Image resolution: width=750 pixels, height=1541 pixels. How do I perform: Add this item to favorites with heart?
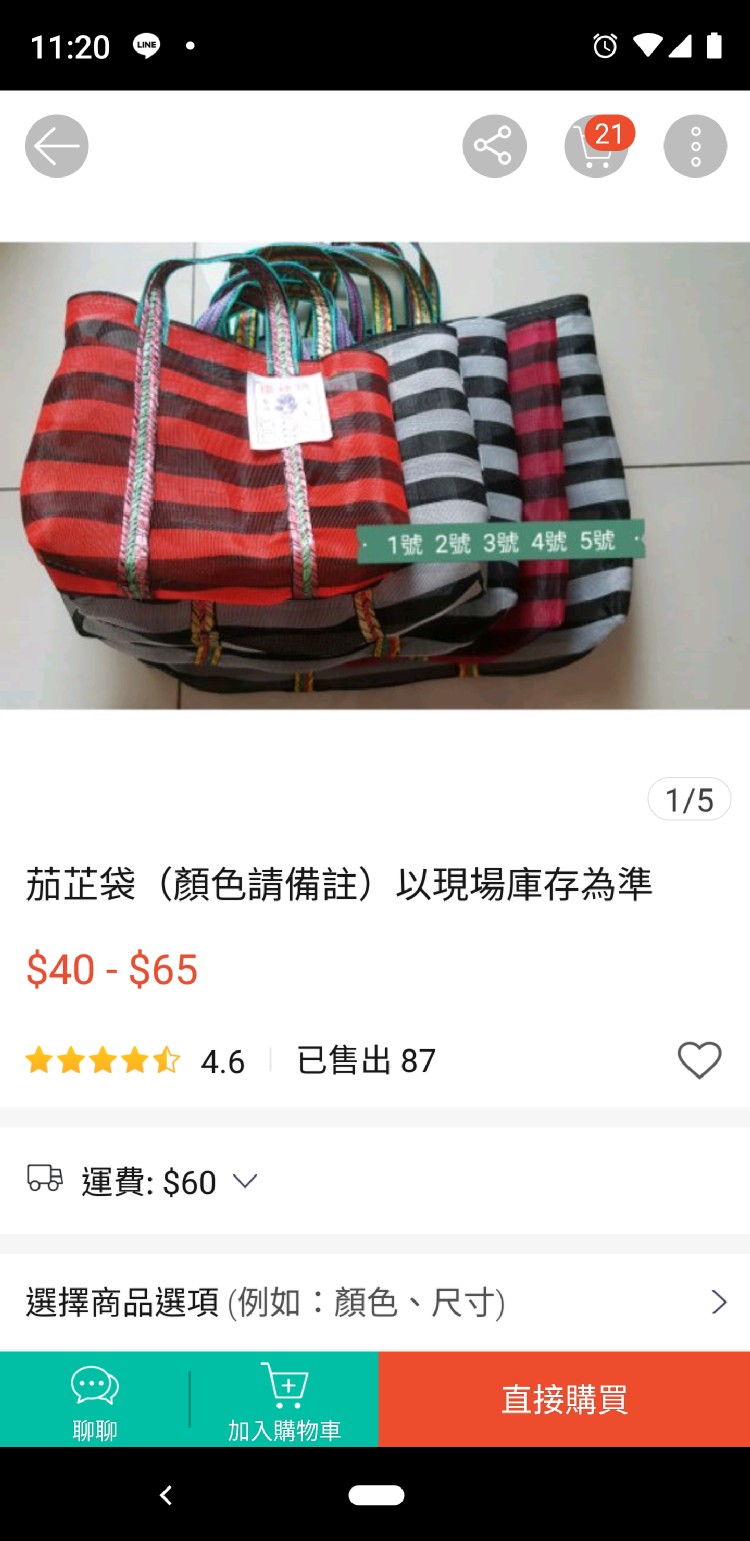(x=699, y=1060)
